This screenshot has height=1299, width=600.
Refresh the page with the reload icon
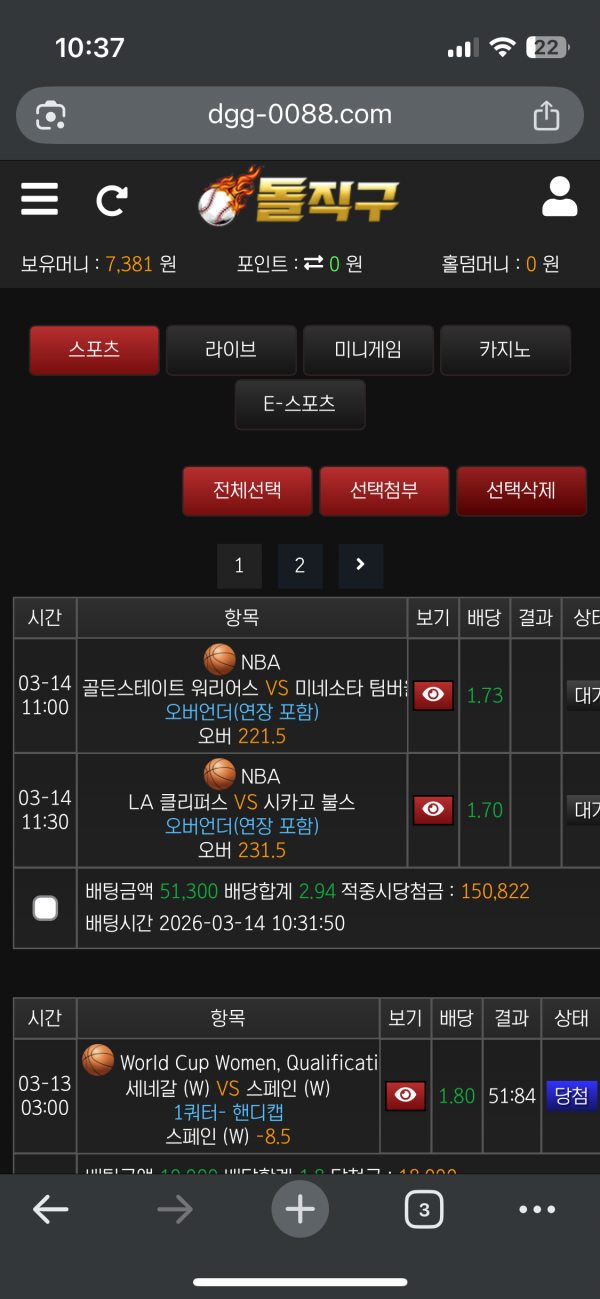tap(111, 201)
